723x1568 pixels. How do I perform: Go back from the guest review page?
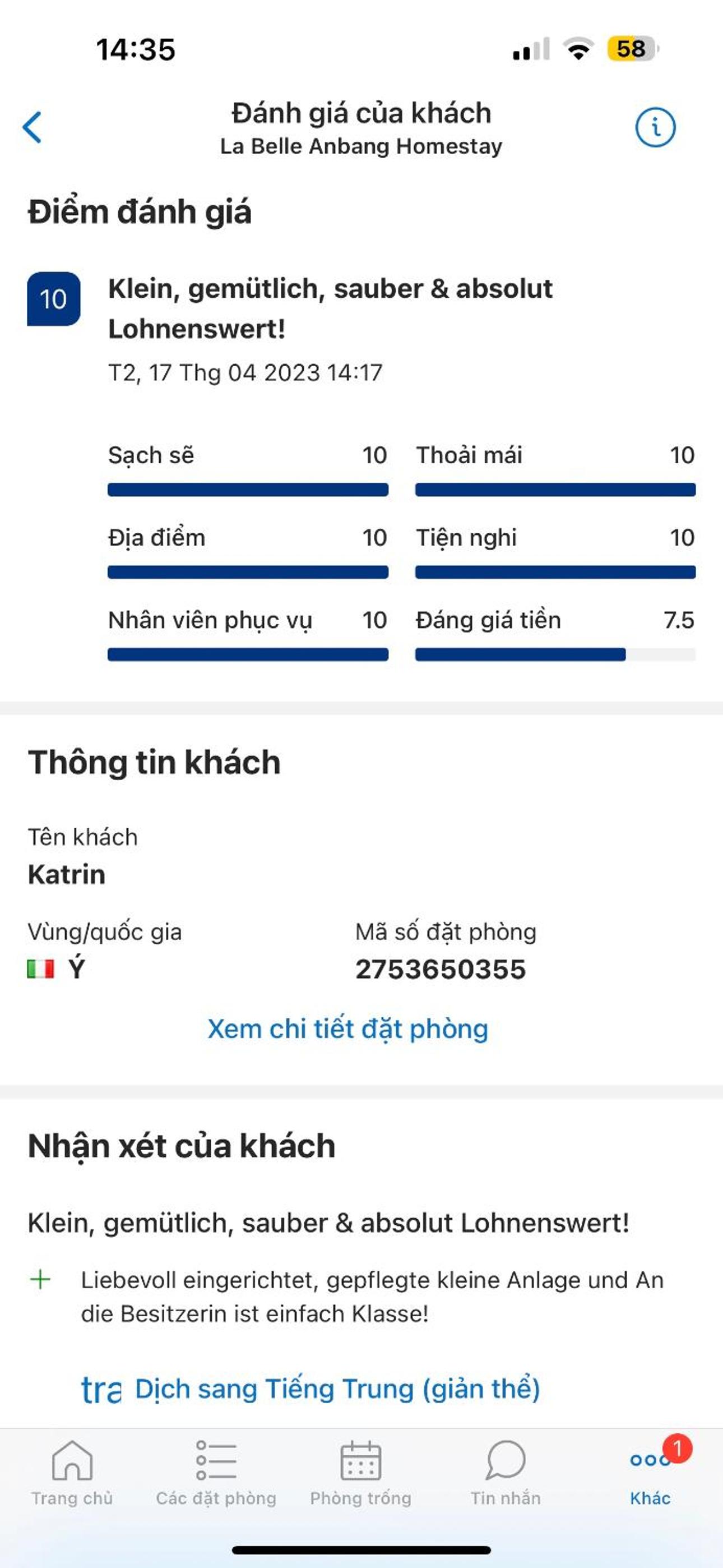point(33,127)
